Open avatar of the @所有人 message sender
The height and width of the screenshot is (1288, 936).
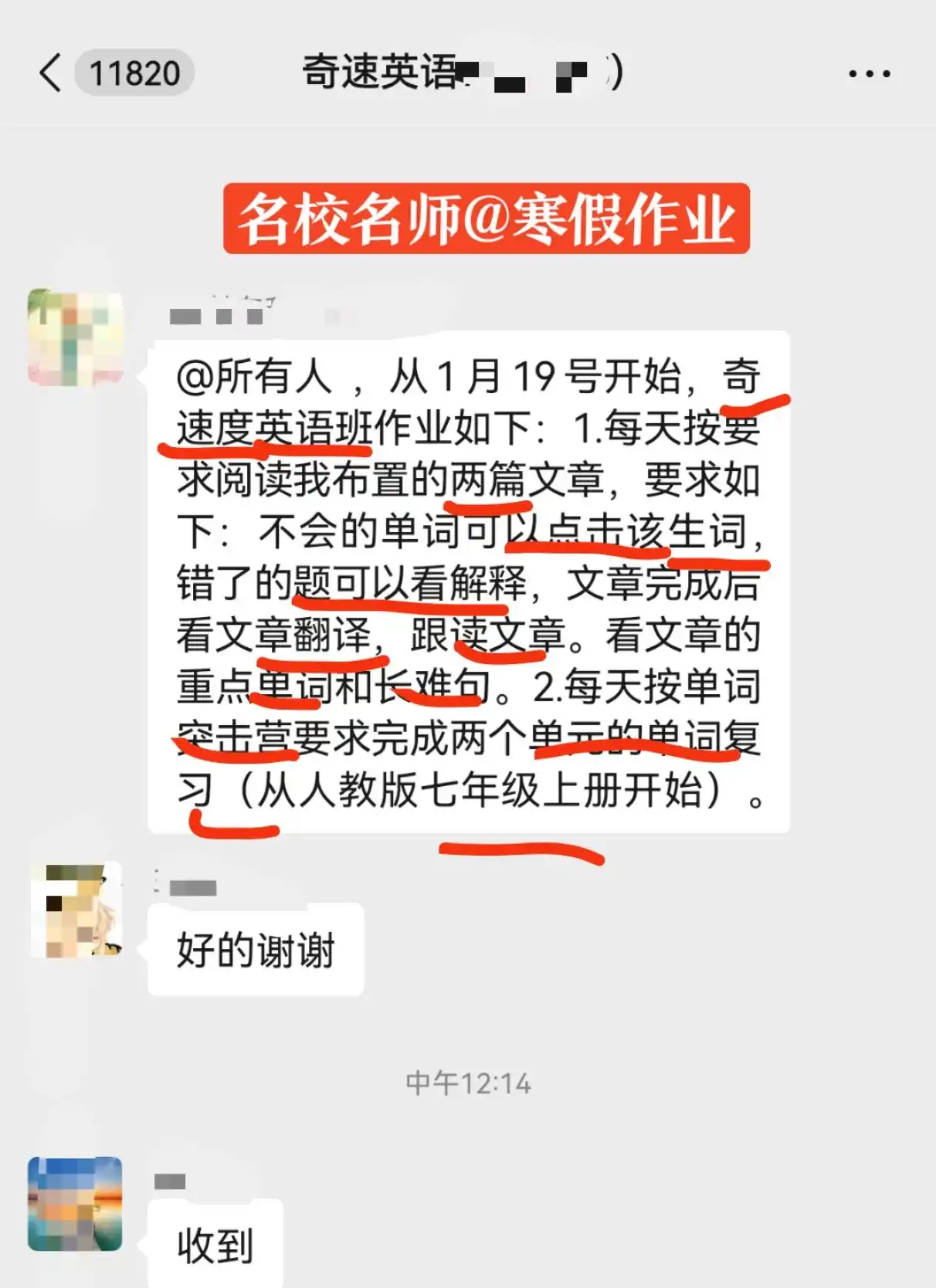coord(75,338)
